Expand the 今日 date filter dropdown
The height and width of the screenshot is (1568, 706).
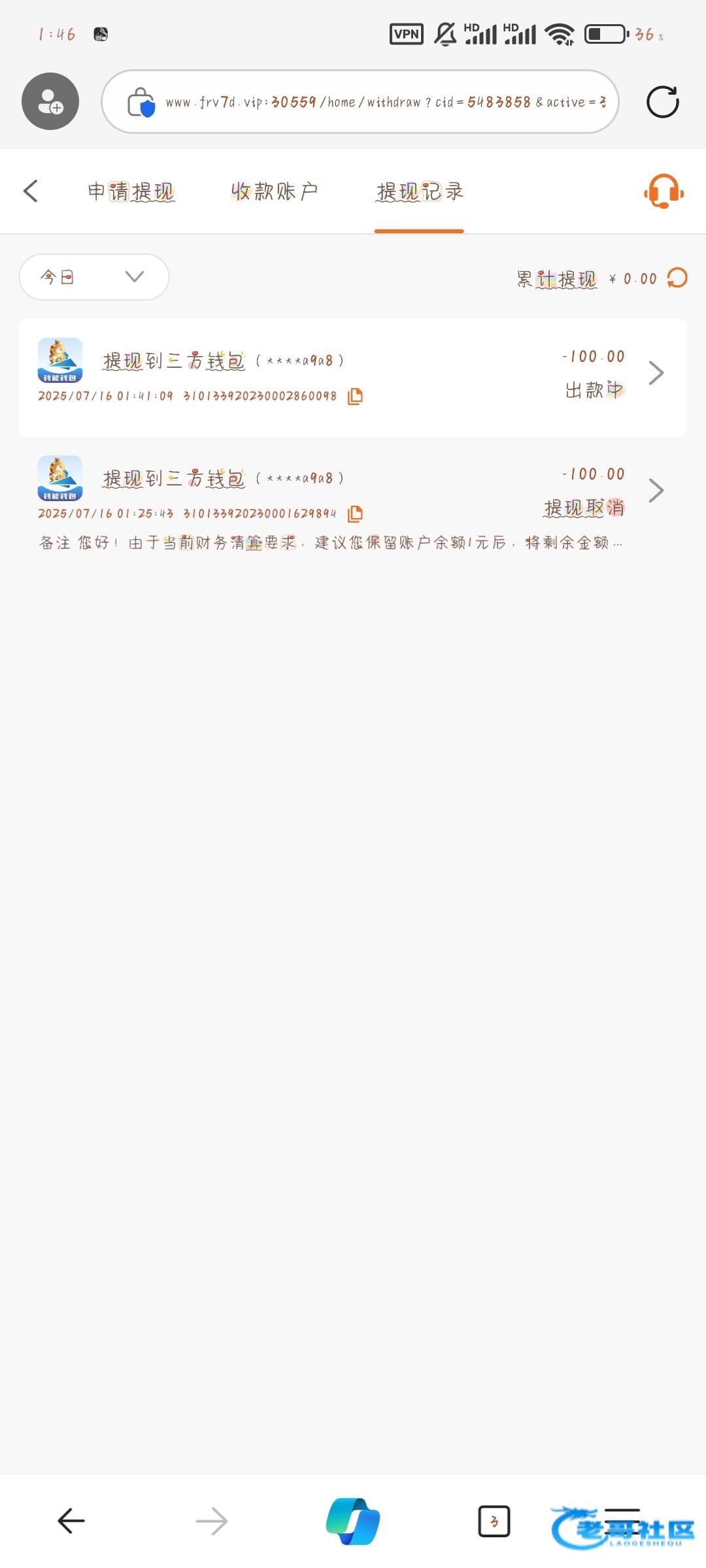point(94,277)
